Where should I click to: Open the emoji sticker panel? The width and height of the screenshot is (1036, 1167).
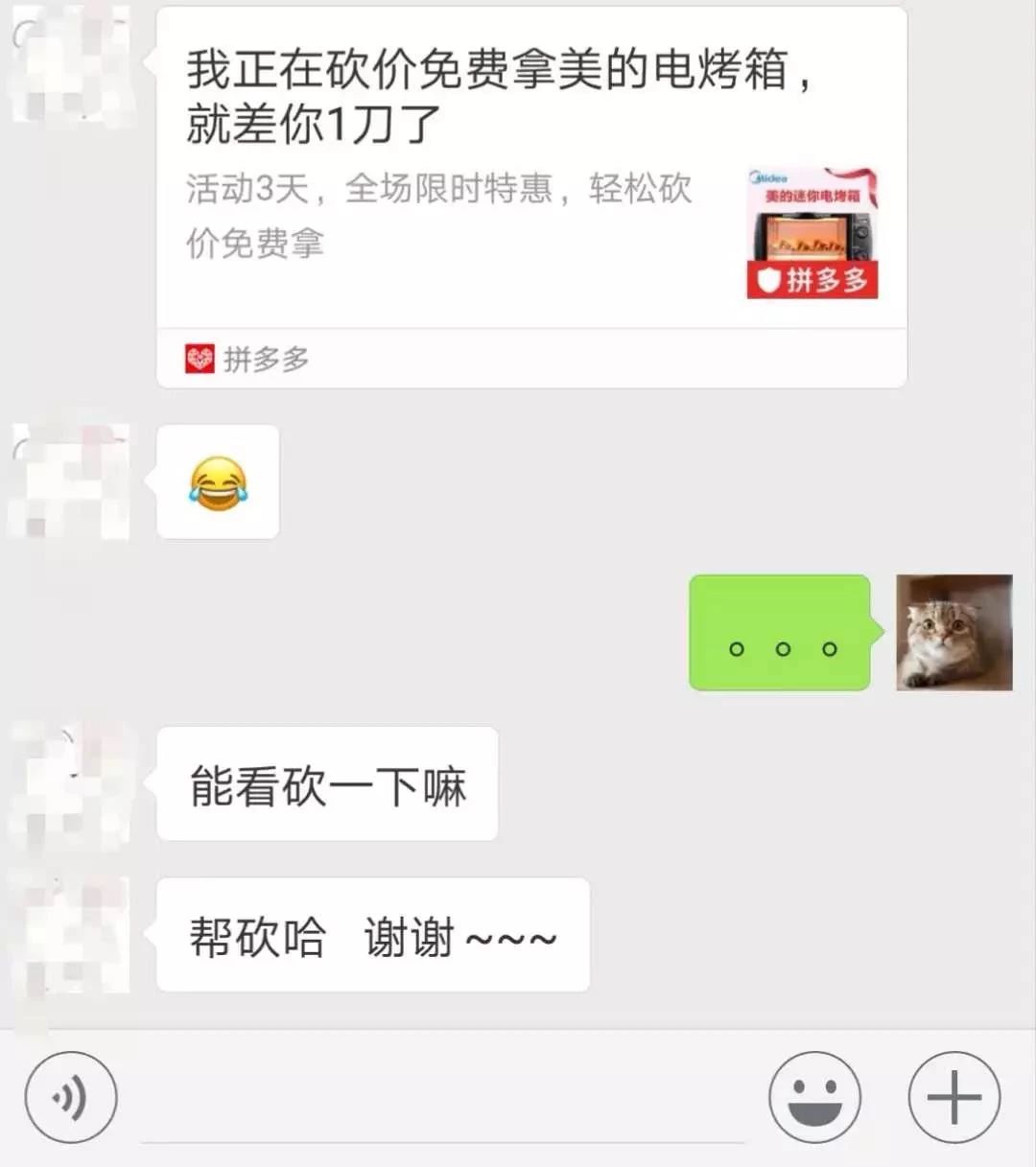tap(814, 1097)
